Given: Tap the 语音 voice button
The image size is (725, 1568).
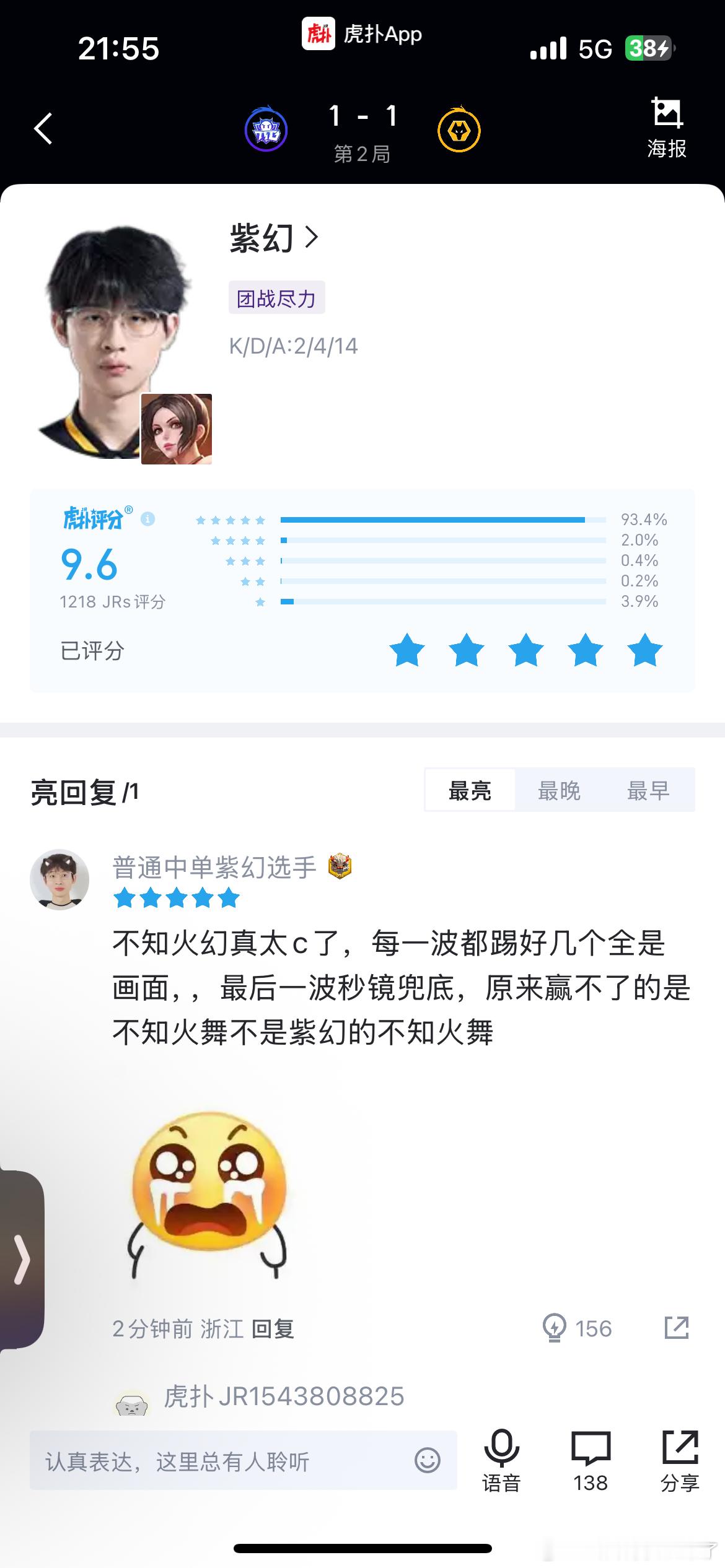Looking at the screenshot, I should point(501,1460).
